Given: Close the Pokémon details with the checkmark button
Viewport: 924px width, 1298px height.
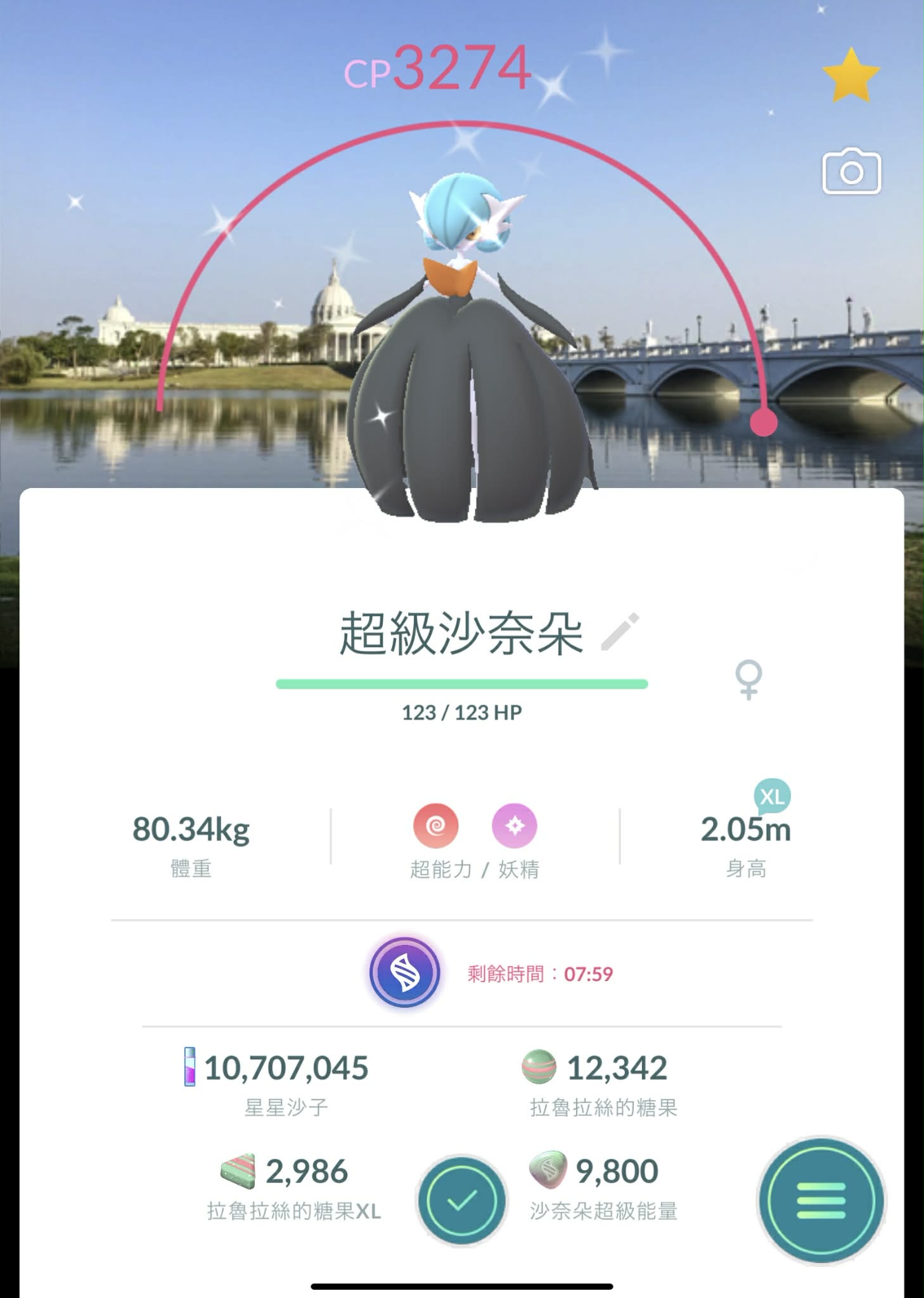Looking at the screenshot, I should [461, 1200].
